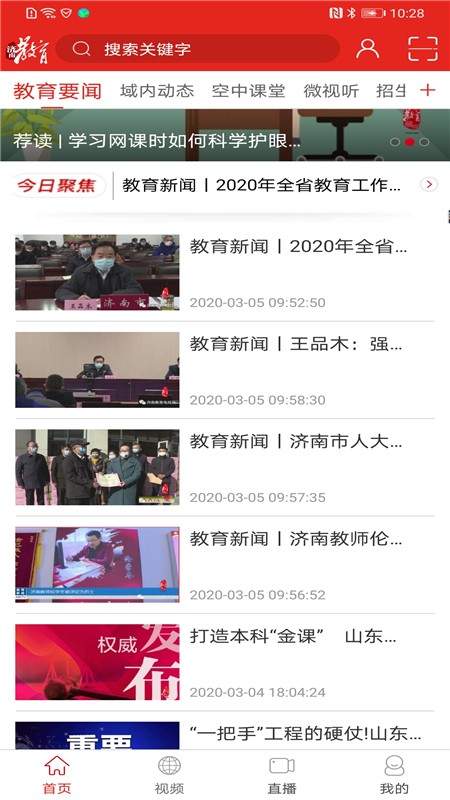Open the article 教育新闻 | 济南教师伦
The height and width of the screenshot is (800, 450).
pyautogui.click(x=225, y=565)
